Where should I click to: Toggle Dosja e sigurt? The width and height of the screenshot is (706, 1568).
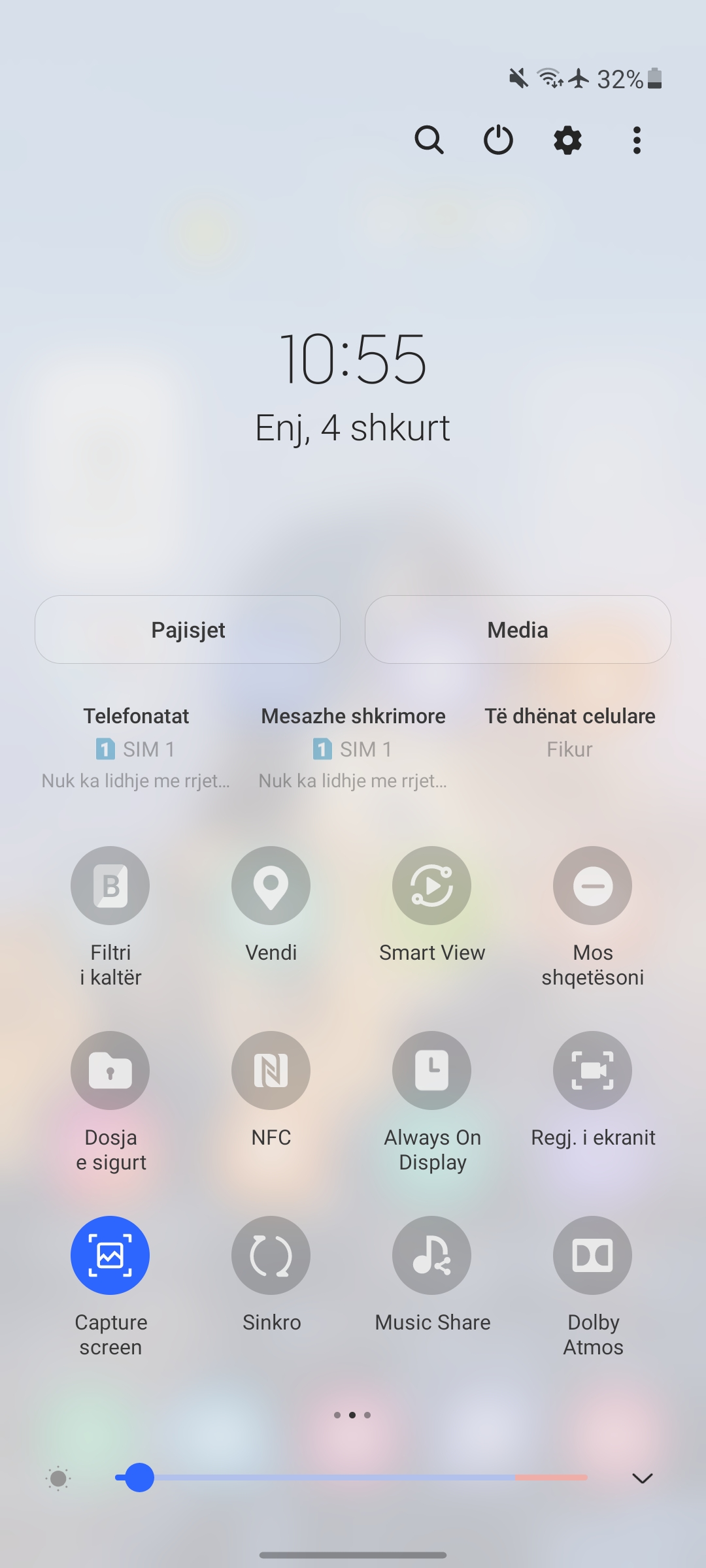coord(110,1071)
